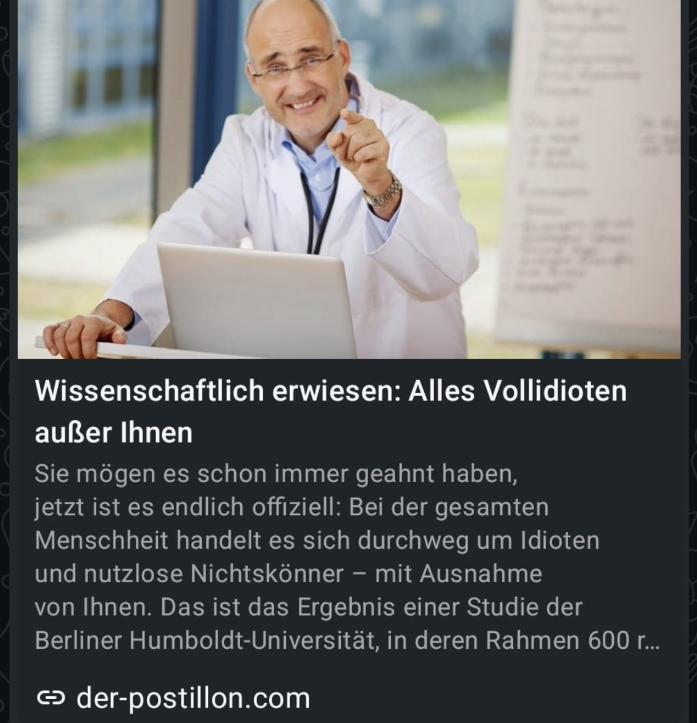Open the der-postillon.com link

pos(192,697)
